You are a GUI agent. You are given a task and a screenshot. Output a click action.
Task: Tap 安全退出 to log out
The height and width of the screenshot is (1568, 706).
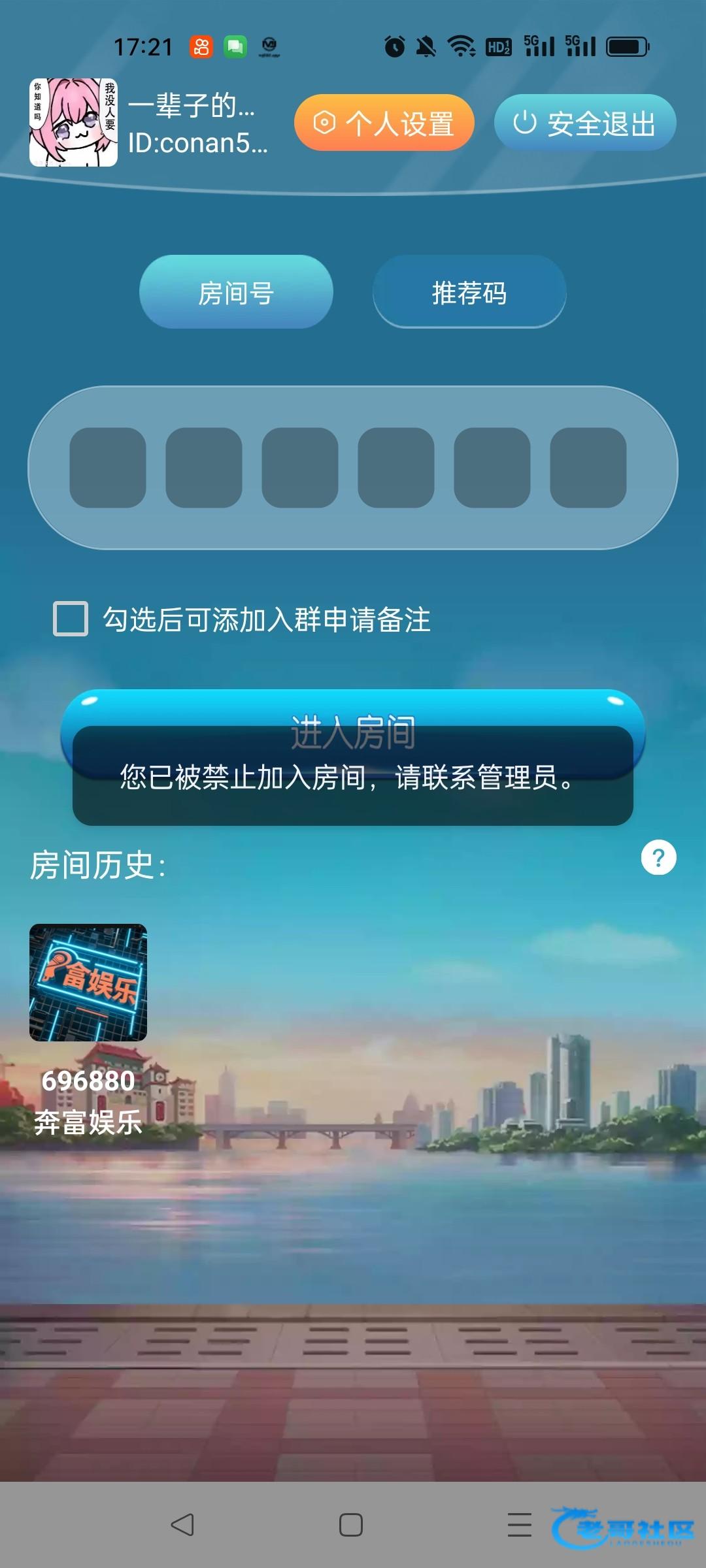click(x=584, y=123)
